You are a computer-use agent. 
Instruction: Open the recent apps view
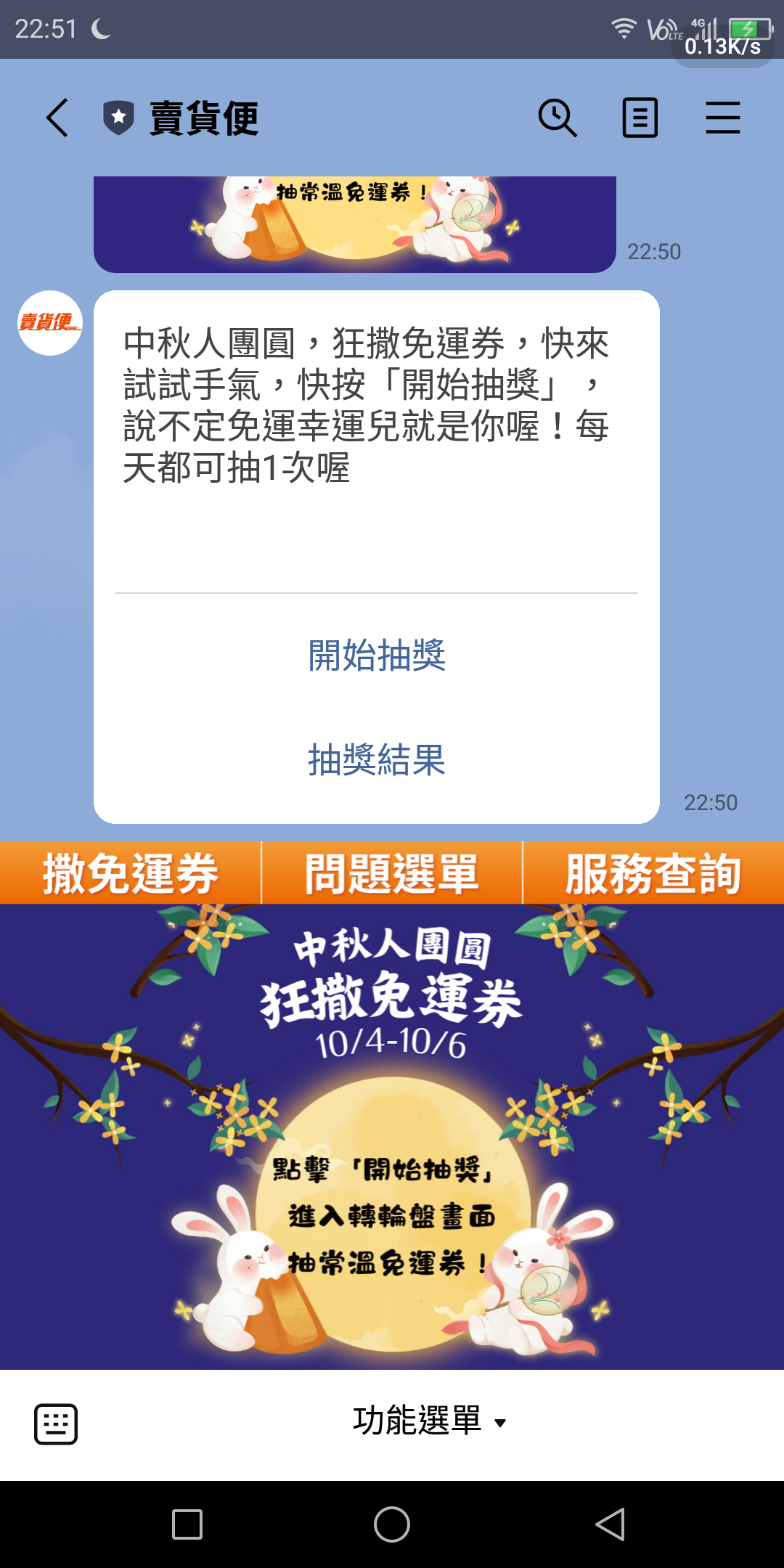point(187,1524)
